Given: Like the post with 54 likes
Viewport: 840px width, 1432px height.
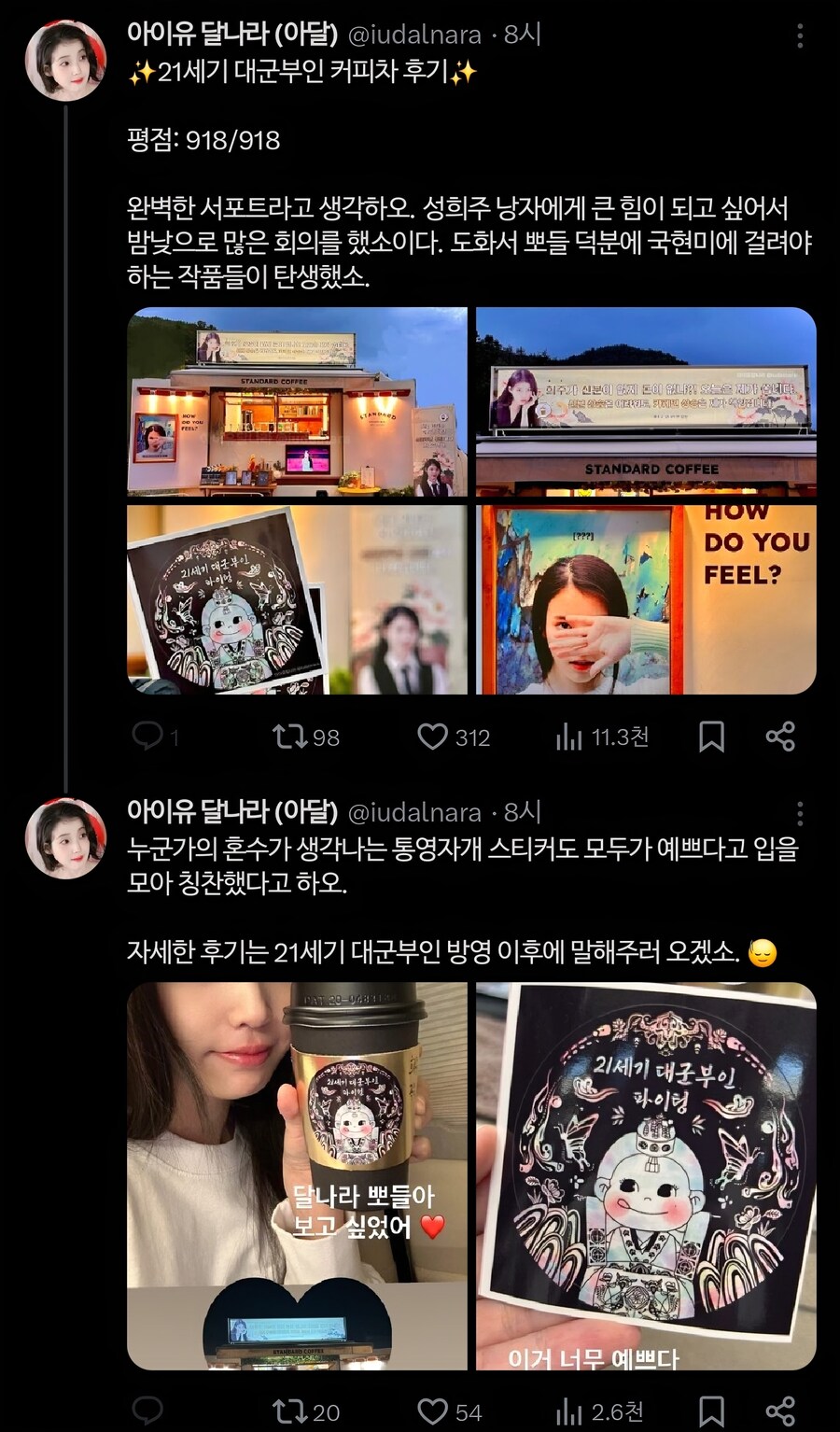Looking at the screenshot, I should [432, 1411].
